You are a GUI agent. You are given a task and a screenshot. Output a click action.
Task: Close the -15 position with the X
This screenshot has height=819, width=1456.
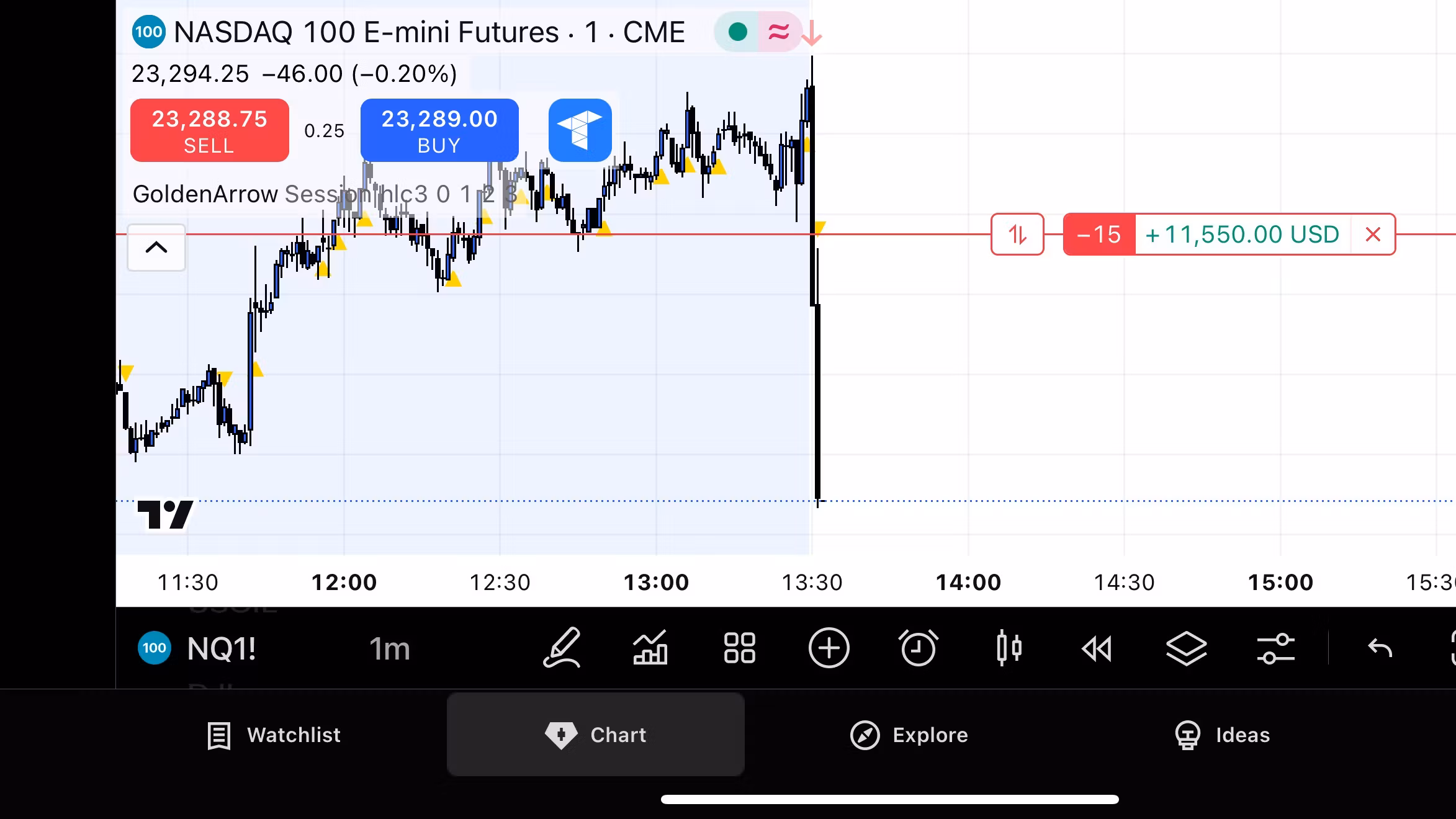pyautogui.click(x=1373, y=235)
